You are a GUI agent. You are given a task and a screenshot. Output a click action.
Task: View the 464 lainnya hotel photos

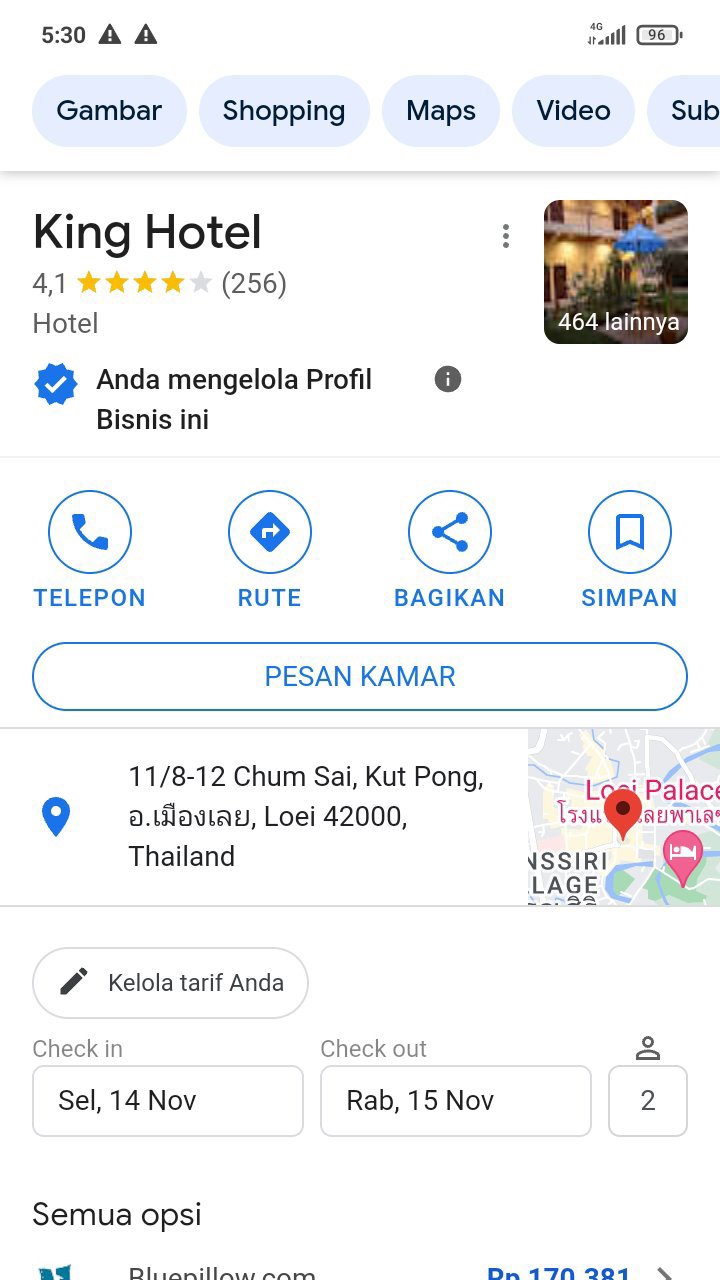pos(616,272)
